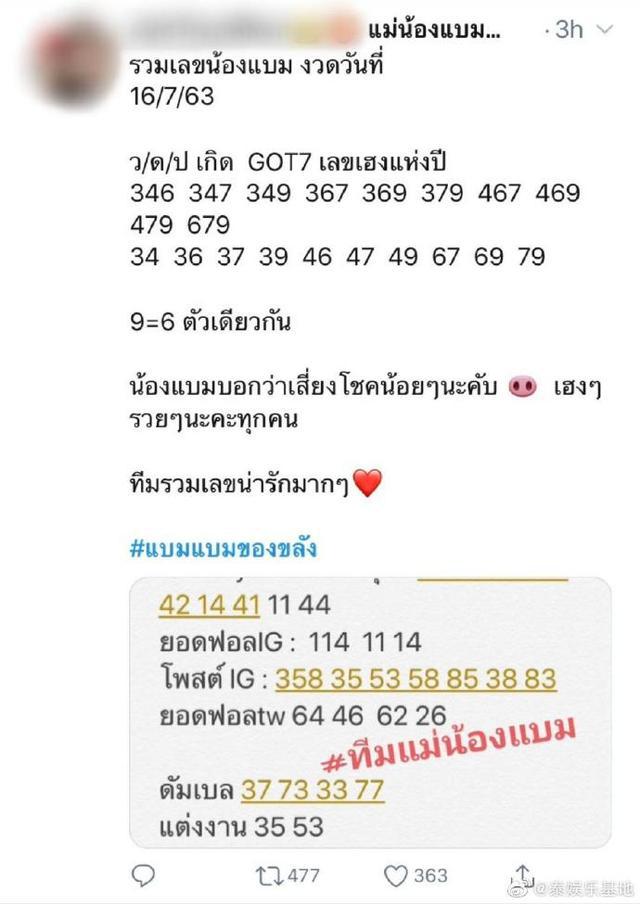Open the tweet author's profile picture
This screenshot has height=904, width=640.
tap(72, 42)
